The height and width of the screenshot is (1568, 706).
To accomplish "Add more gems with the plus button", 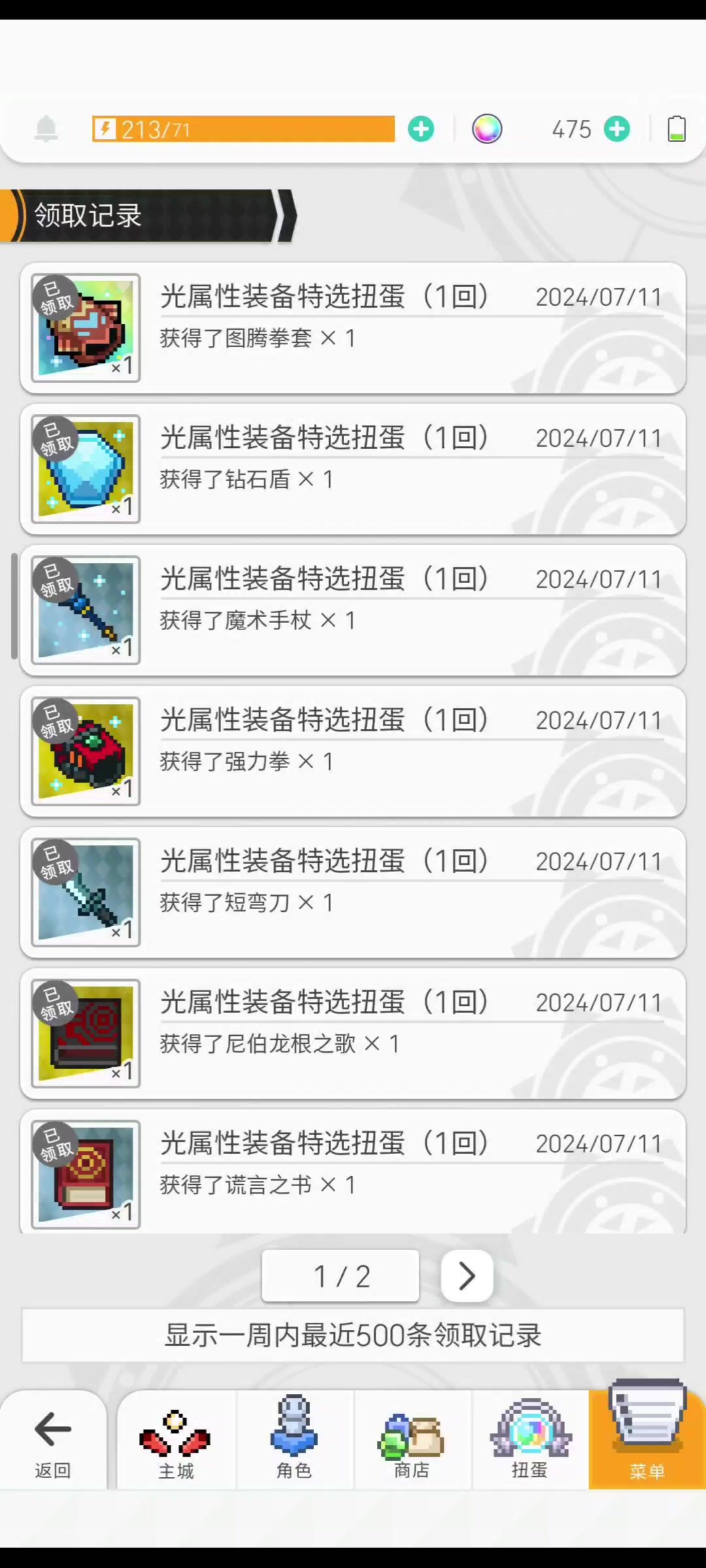I will (616, 129).
